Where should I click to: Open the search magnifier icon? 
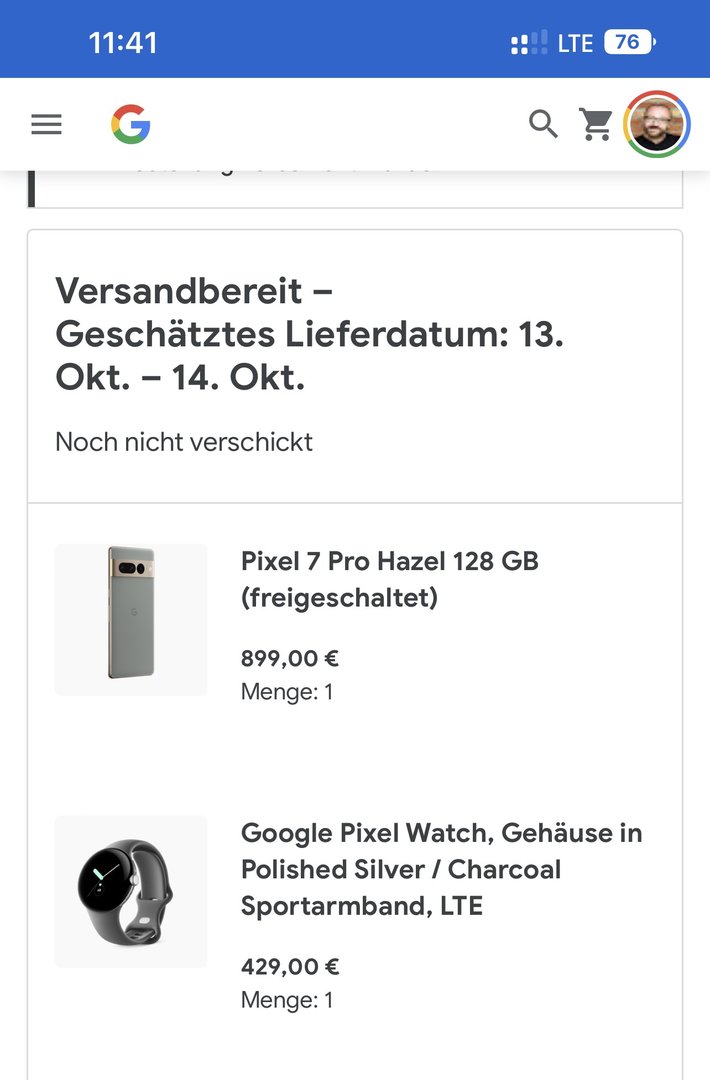pyautogui.click(x=543, y=124)
